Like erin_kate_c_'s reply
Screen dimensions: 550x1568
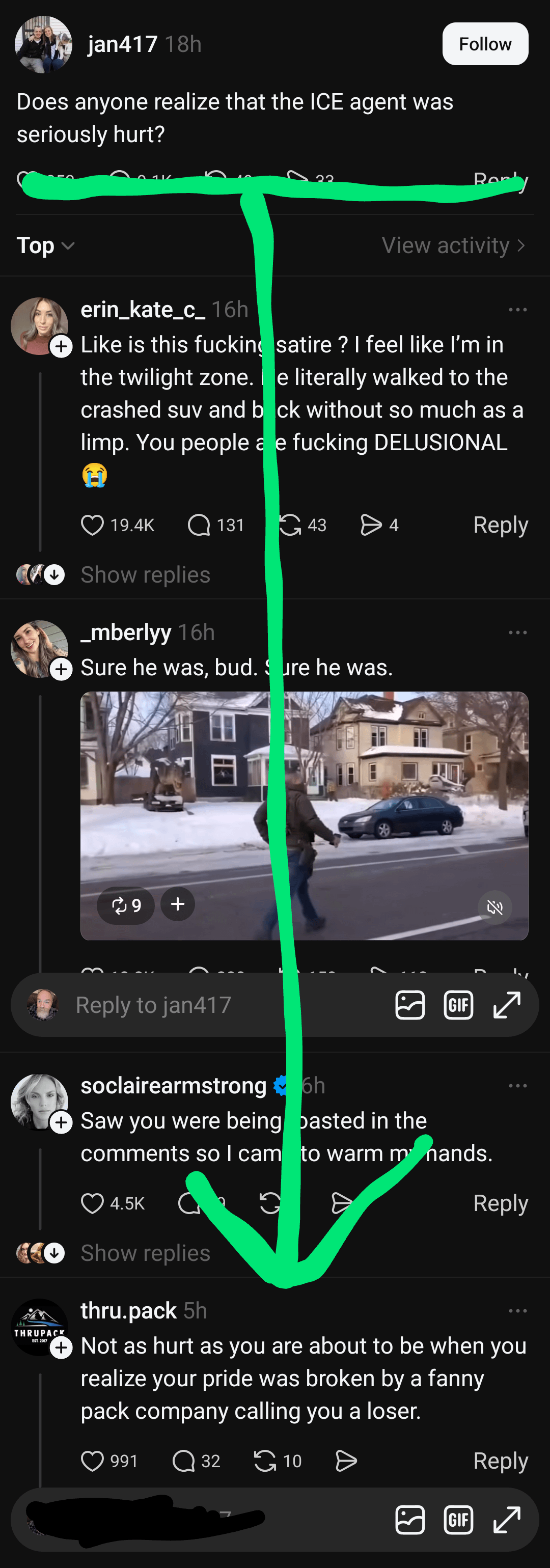point(93,525)
